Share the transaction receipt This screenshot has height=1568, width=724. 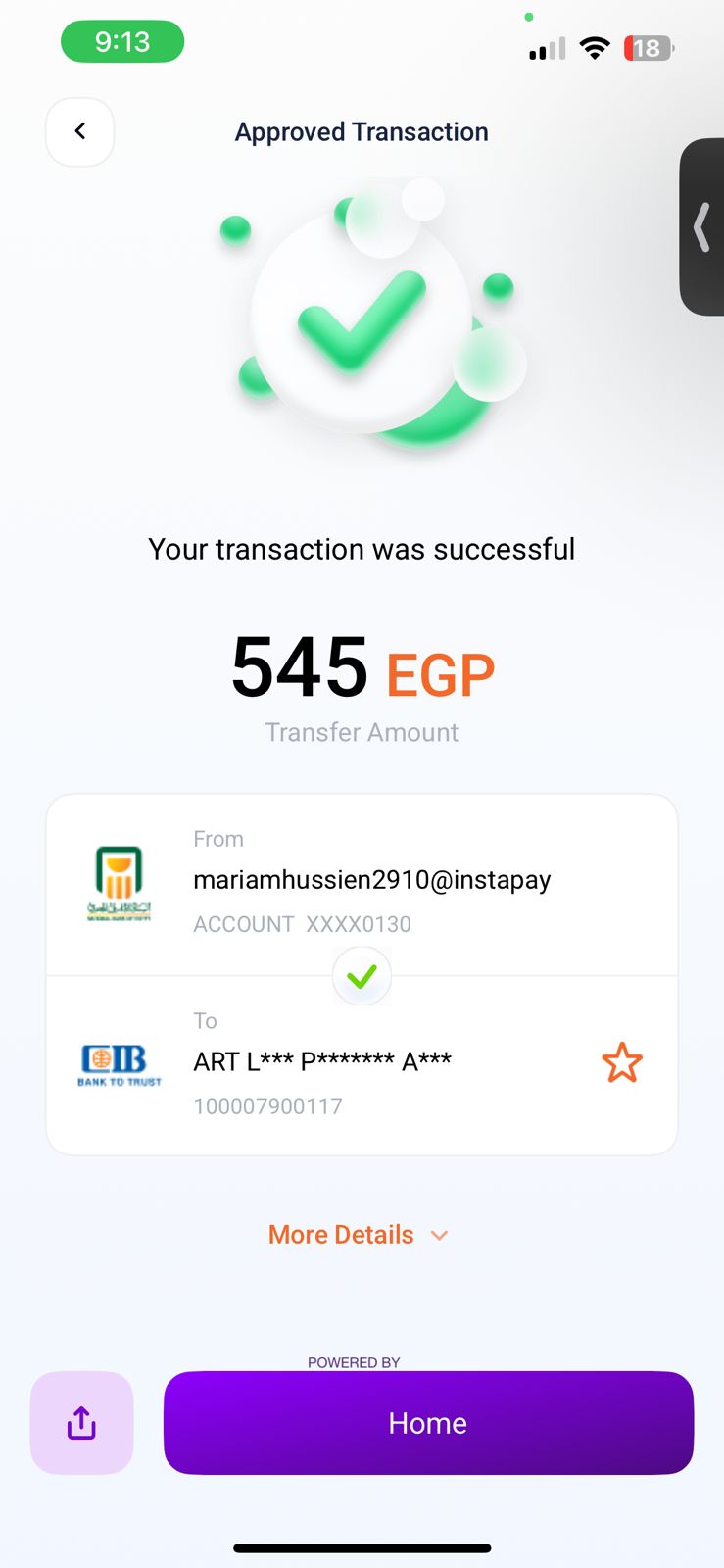81,1423
